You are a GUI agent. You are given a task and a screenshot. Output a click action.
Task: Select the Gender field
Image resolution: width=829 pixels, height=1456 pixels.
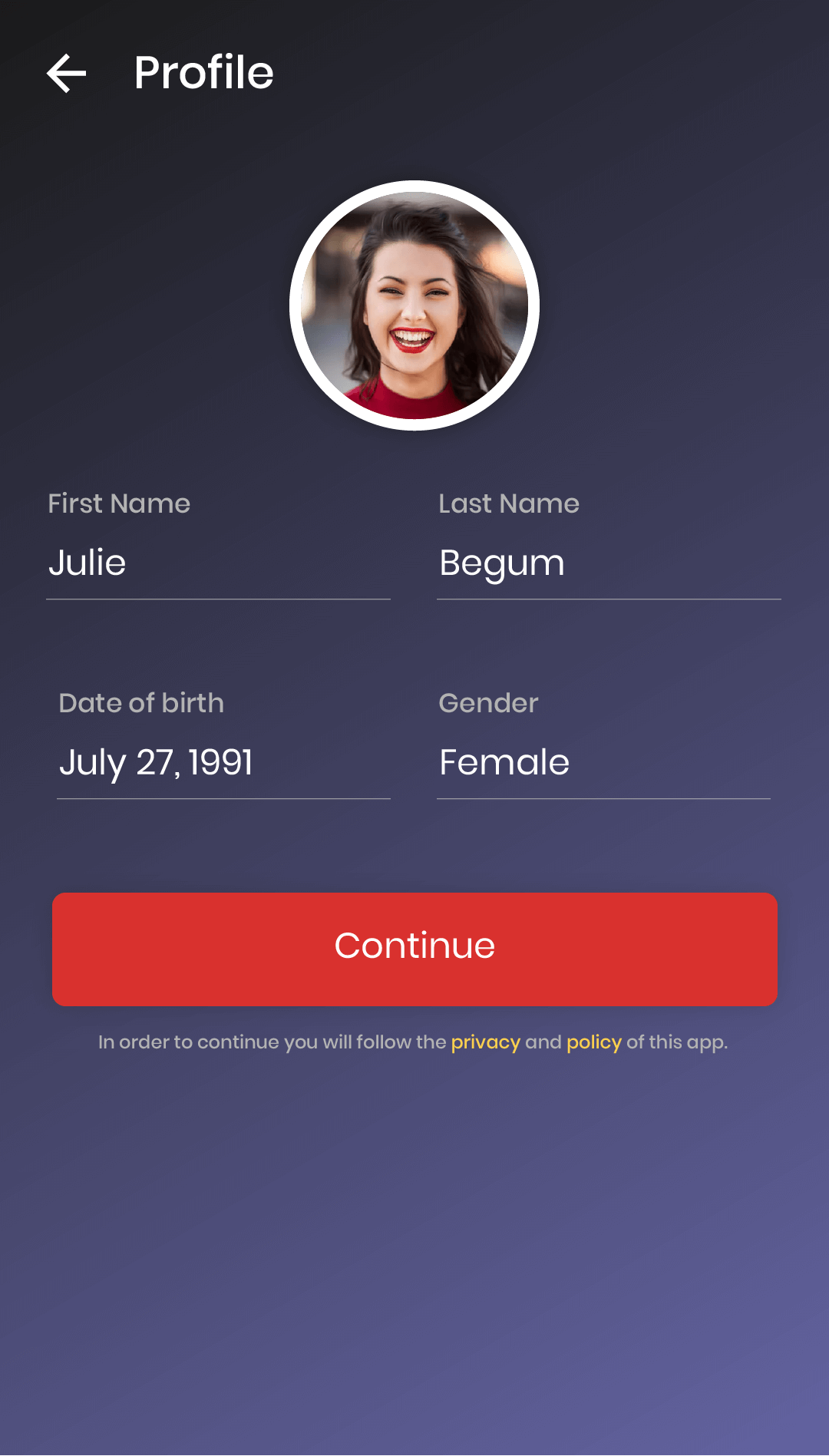click(x=603, y=762)
